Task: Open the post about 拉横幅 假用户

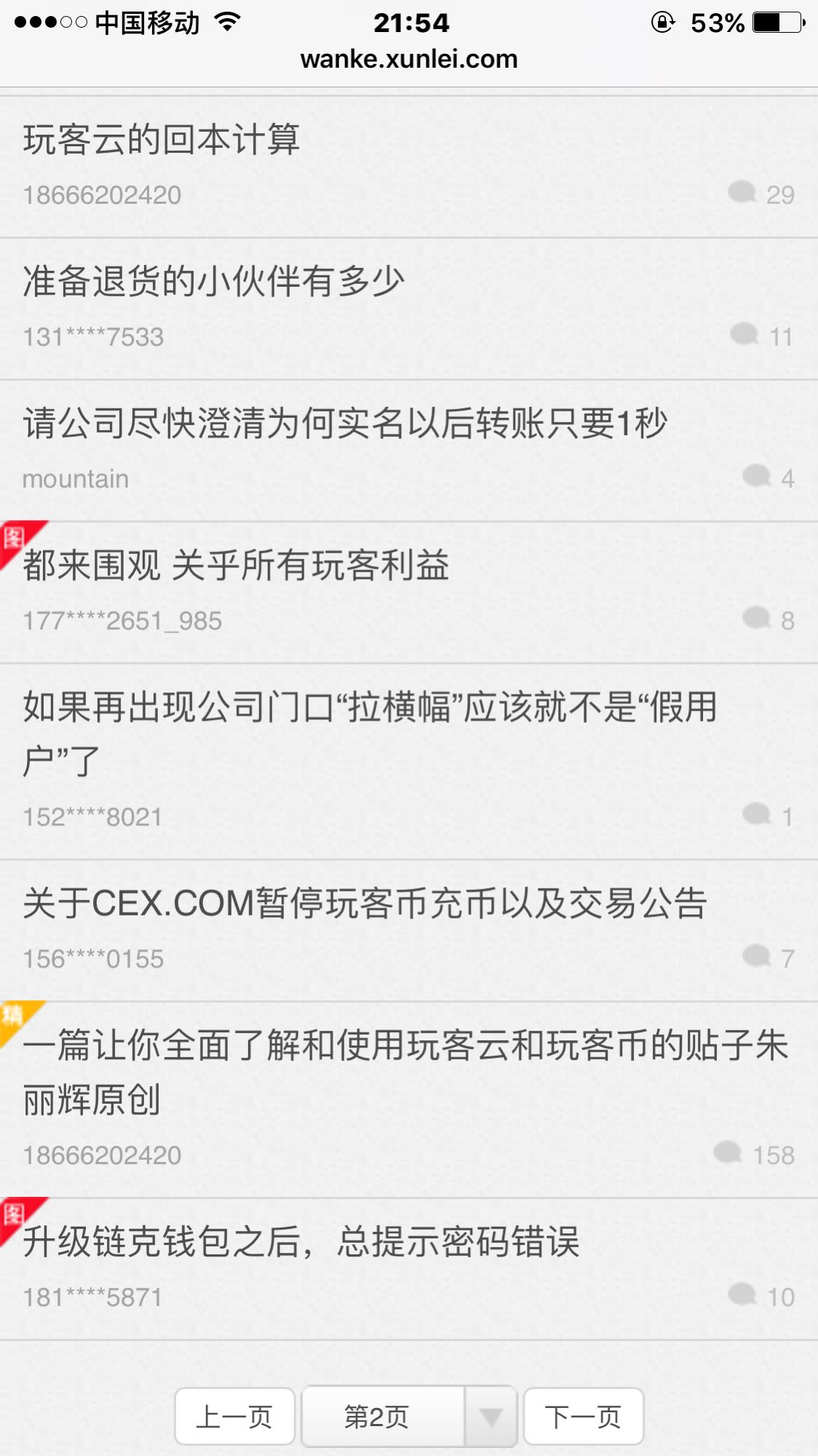Action: [370, 734]
